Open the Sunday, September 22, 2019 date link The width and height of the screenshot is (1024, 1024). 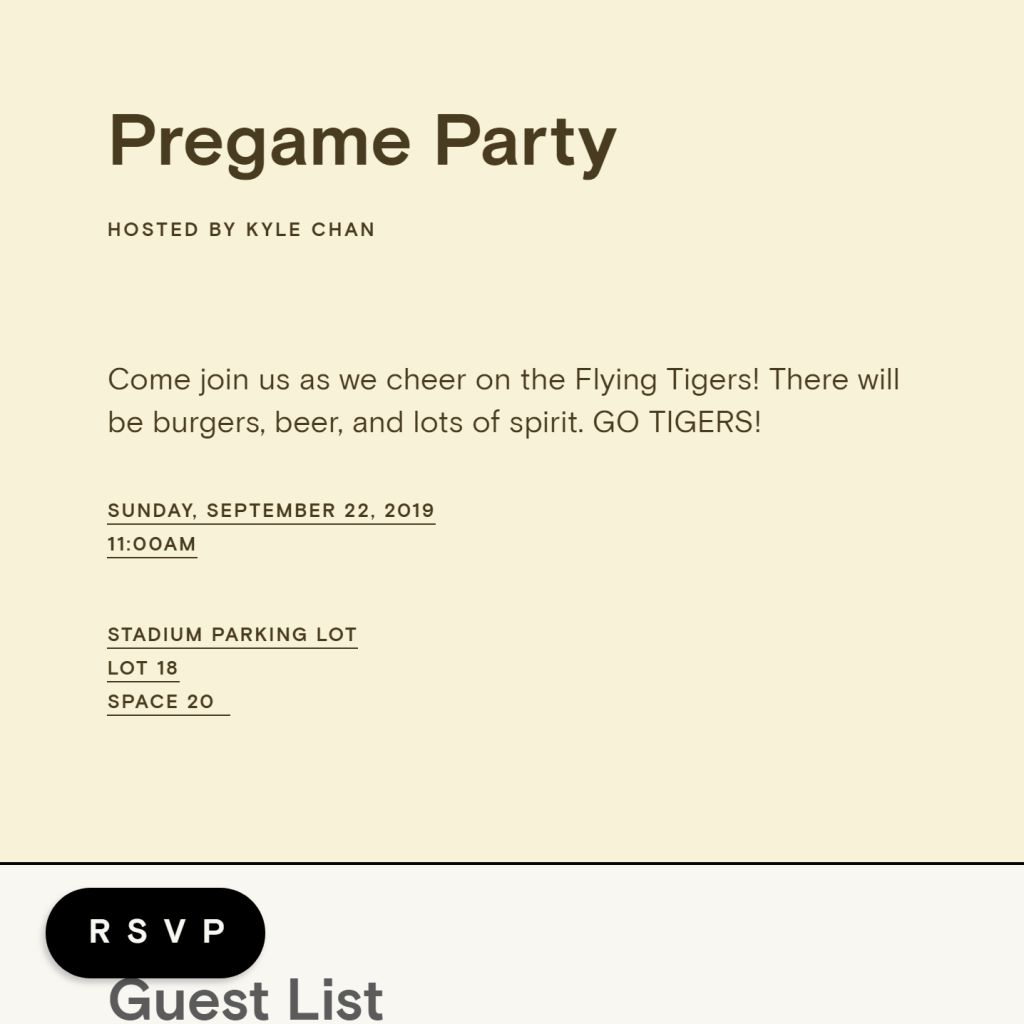pos(271,510)
